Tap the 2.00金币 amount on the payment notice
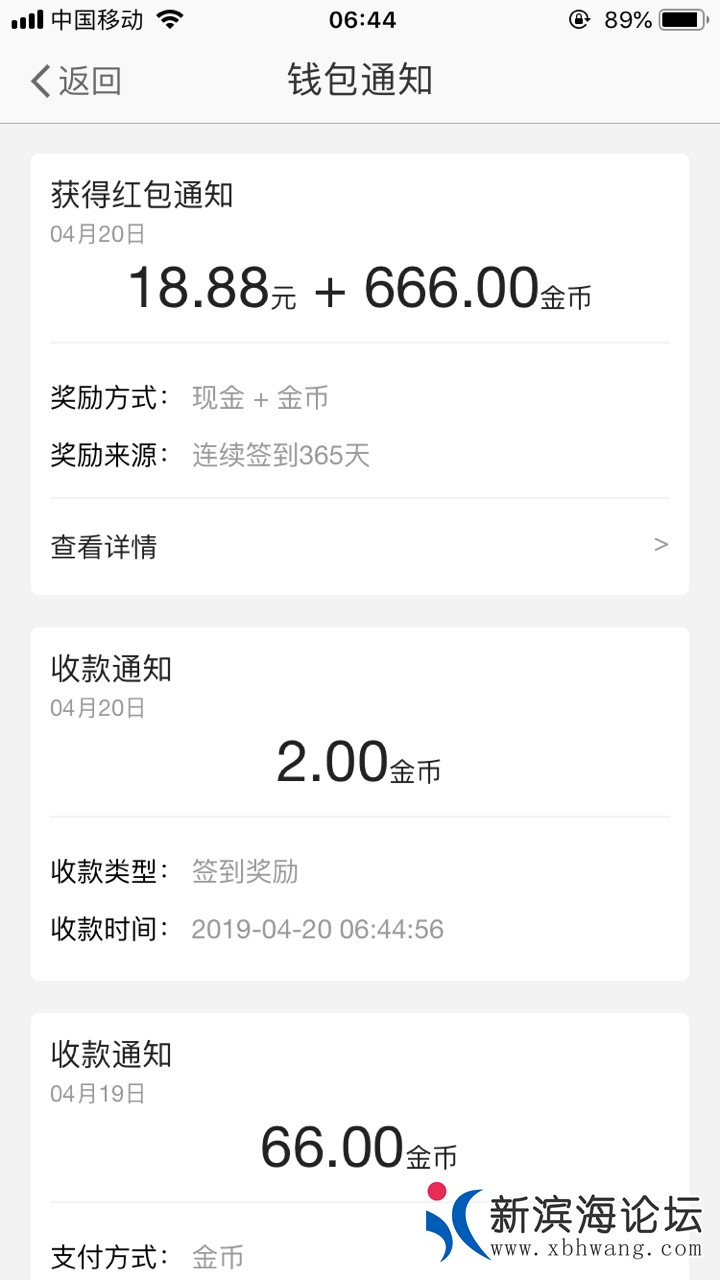 click(360, 762)
